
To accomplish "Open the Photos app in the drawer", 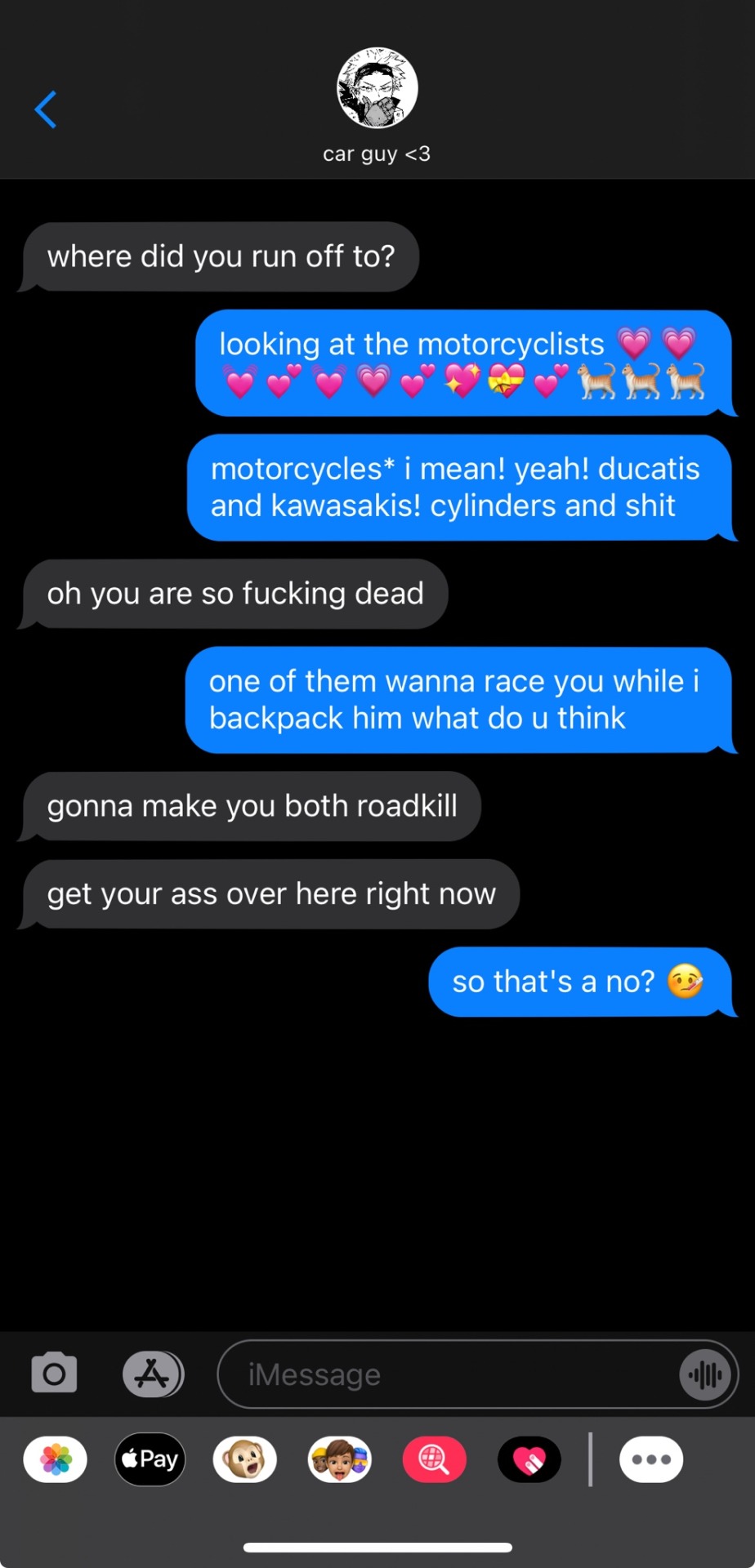I will (x=56, y=1459).
